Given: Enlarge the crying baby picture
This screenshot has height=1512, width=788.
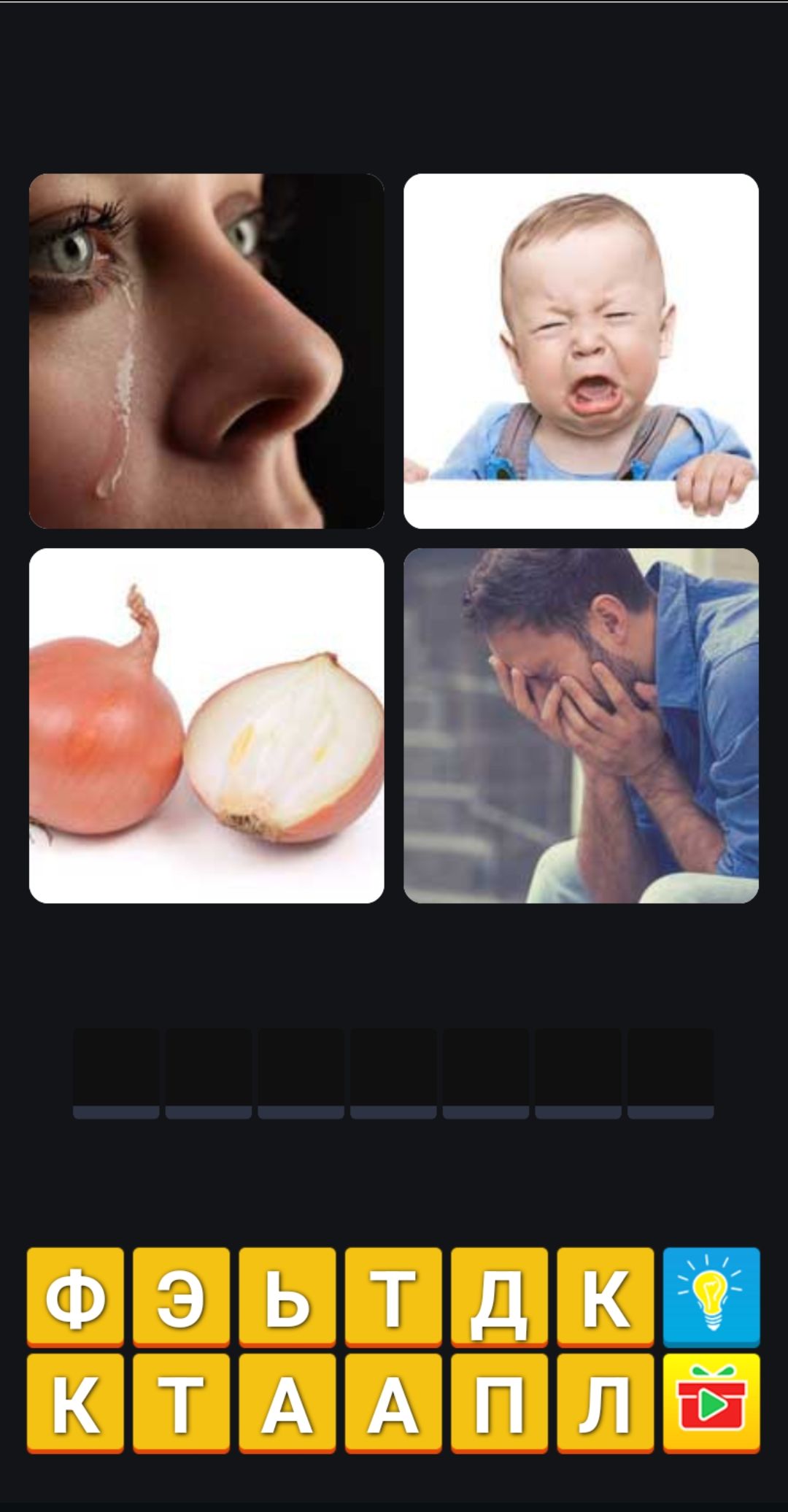Looking at the screenshot, I should pos(581,351).
